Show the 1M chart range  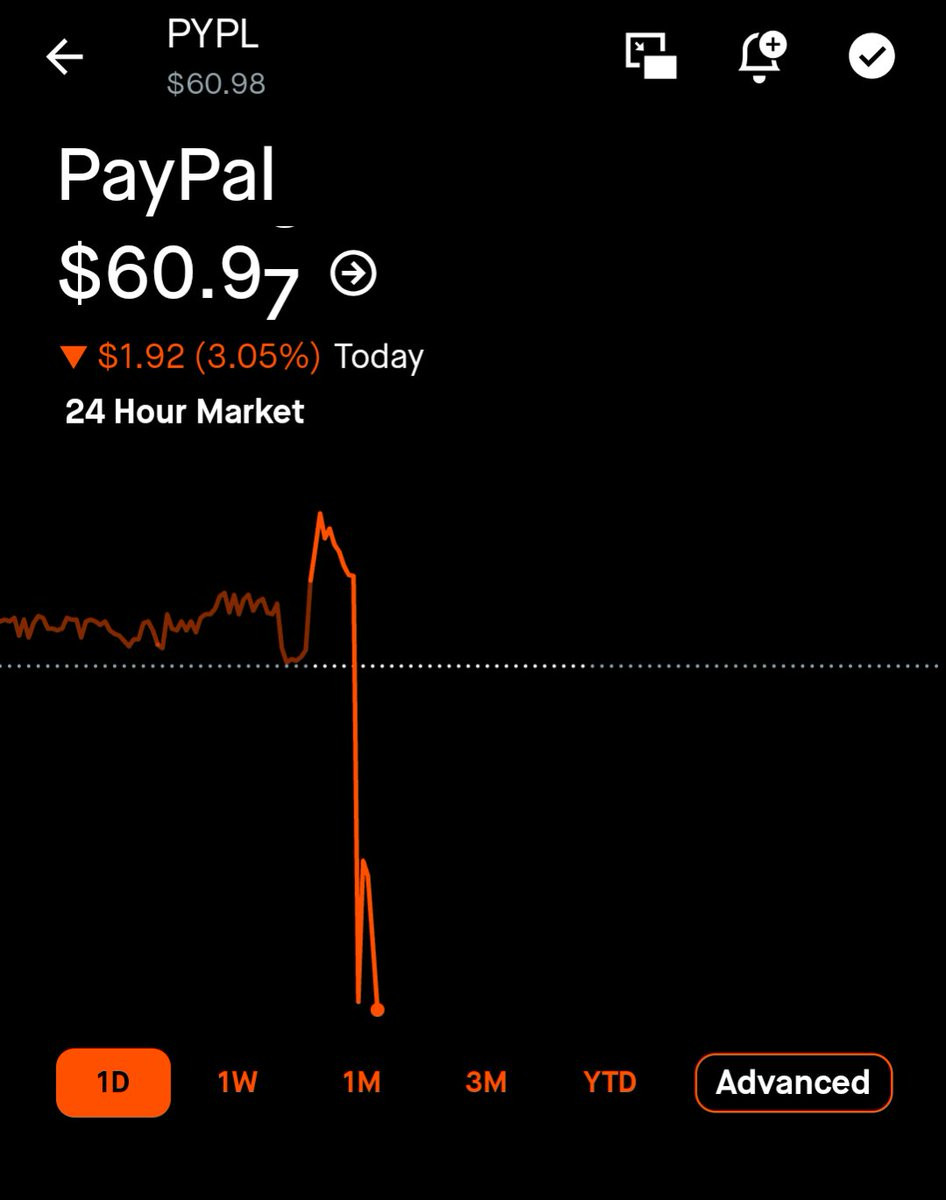pos(361,1082)
